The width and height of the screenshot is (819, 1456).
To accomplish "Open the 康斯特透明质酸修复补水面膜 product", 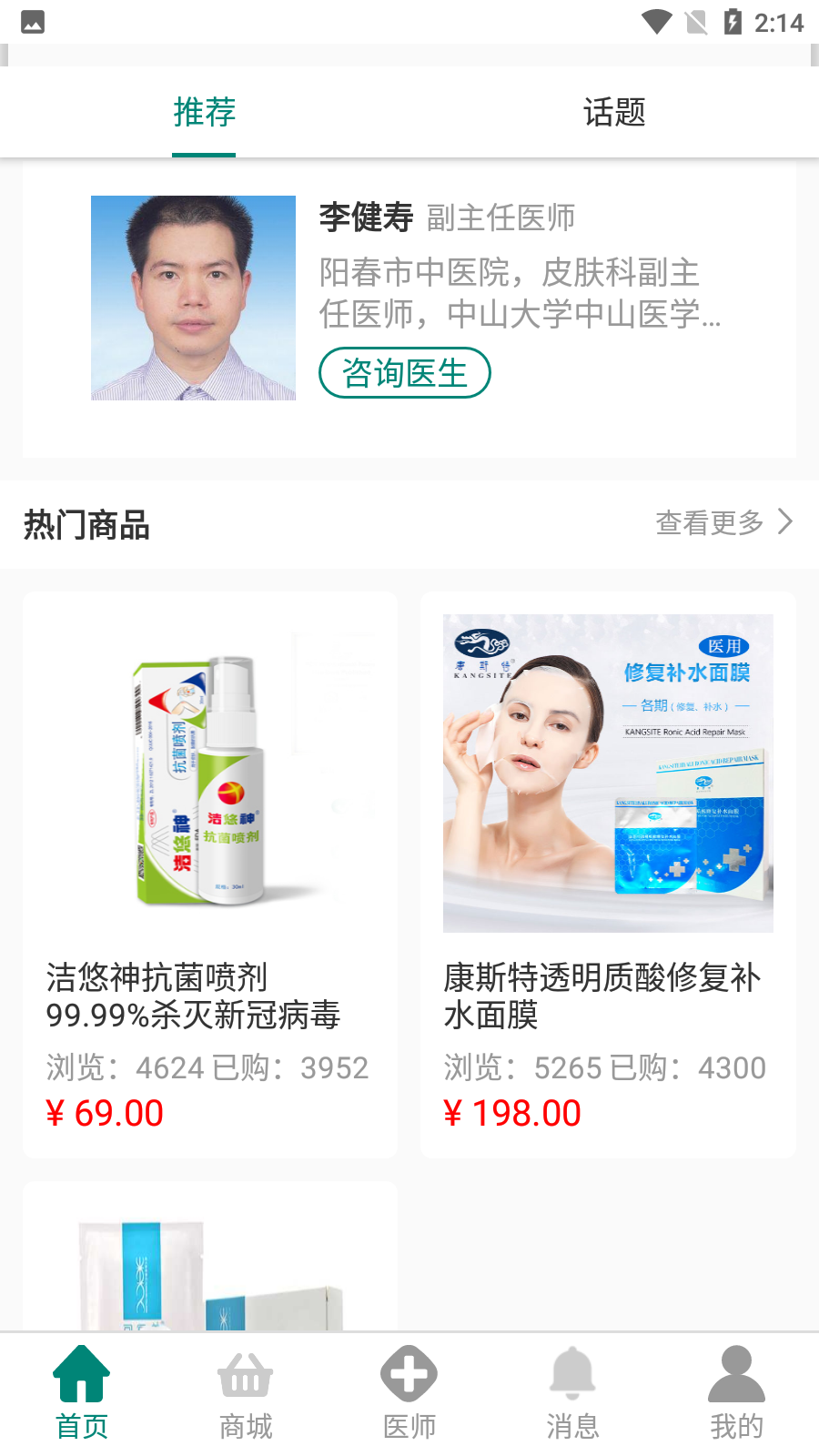I will tap(607, 773).
